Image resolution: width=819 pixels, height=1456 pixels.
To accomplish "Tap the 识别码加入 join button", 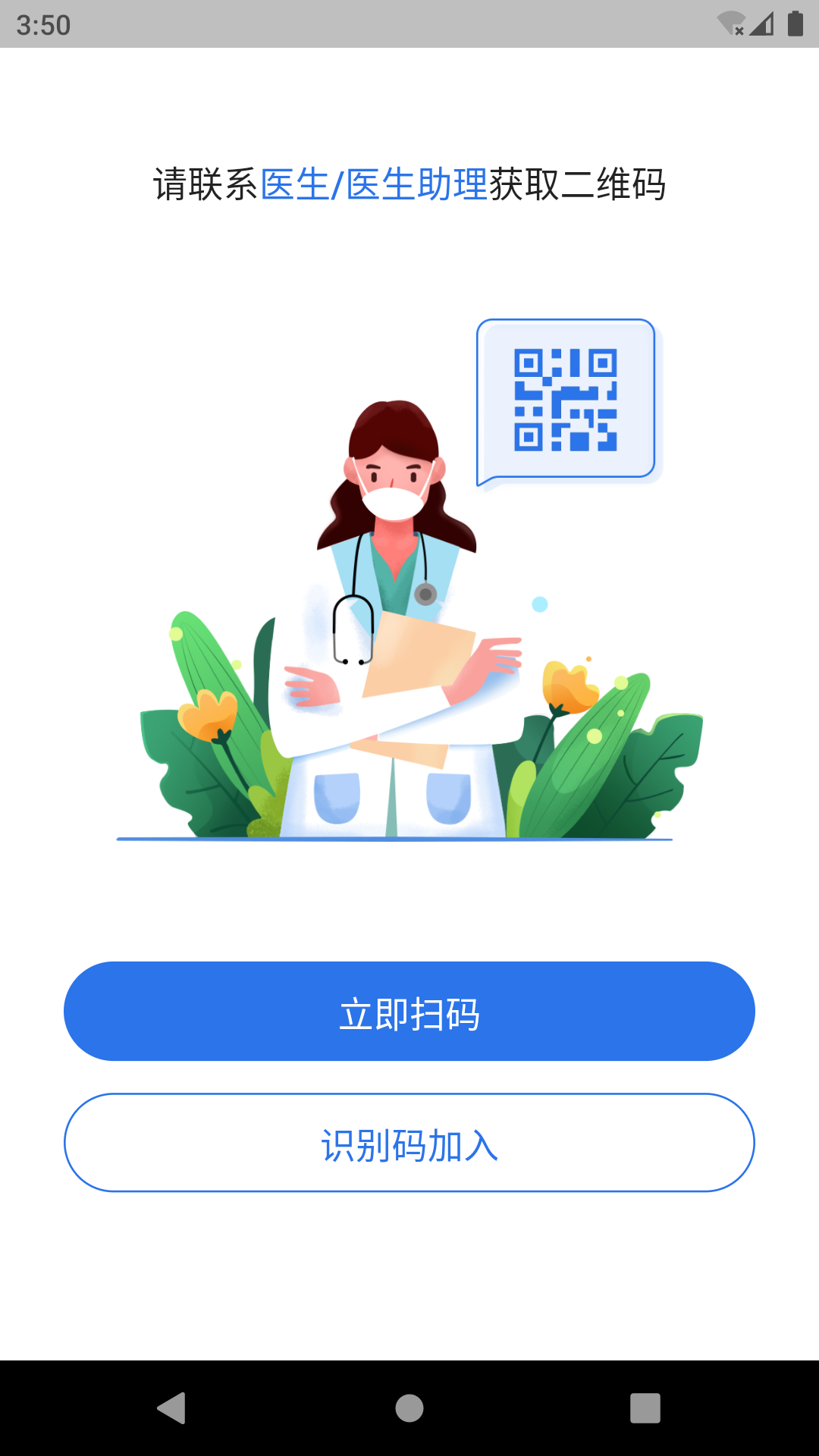I will 409,1141.
